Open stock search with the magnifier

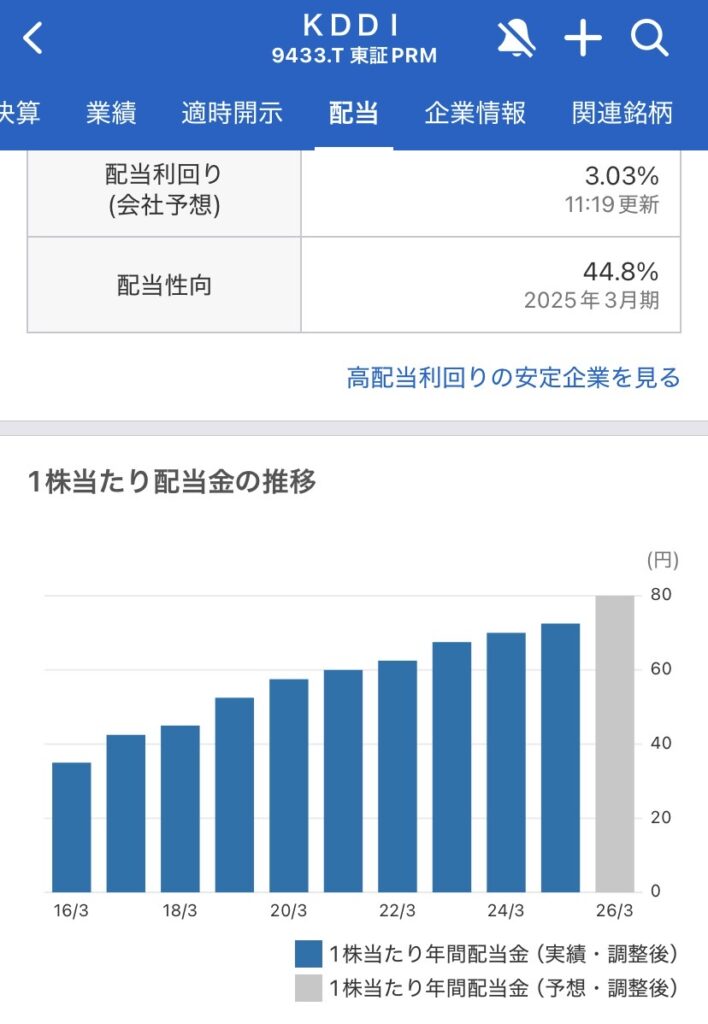649,39
